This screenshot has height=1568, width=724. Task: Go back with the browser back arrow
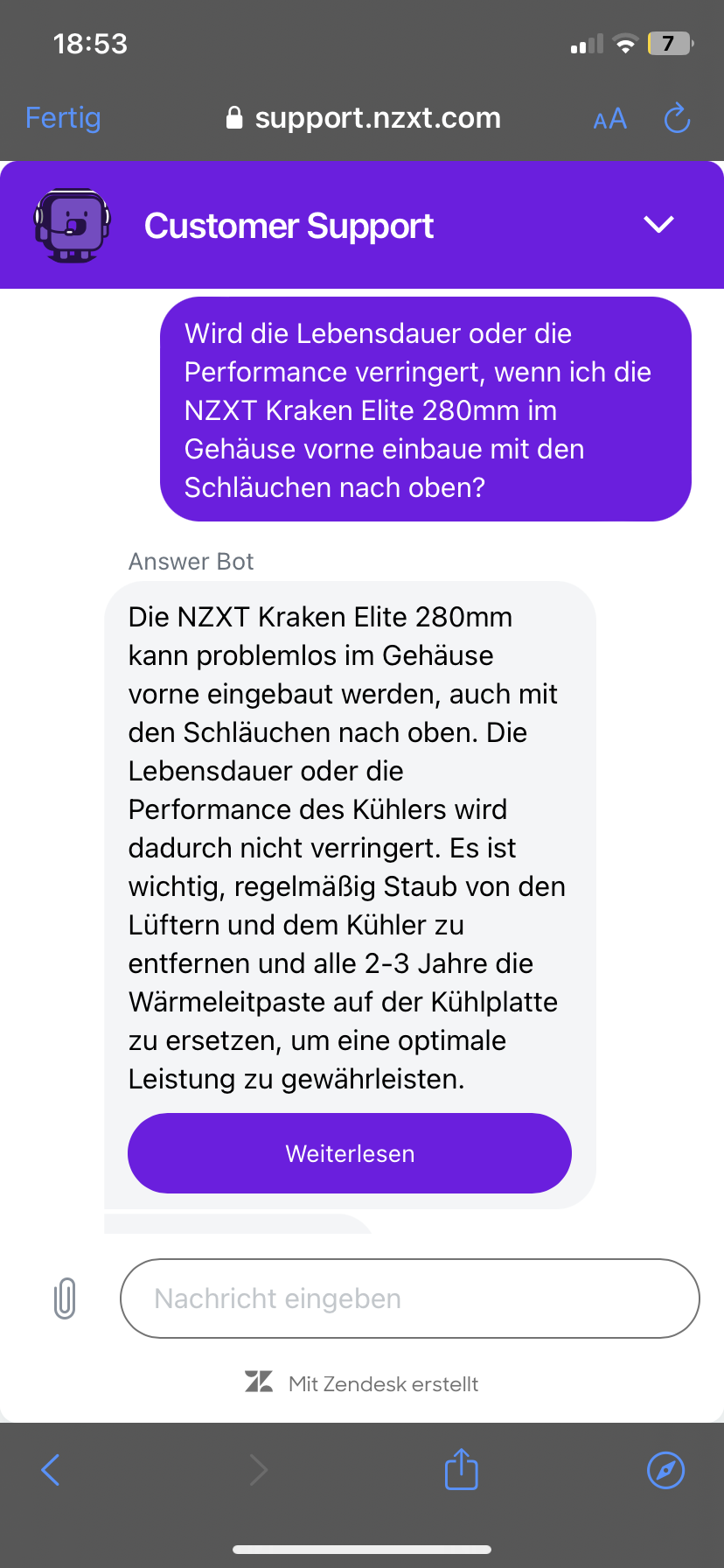[51, 1470]
